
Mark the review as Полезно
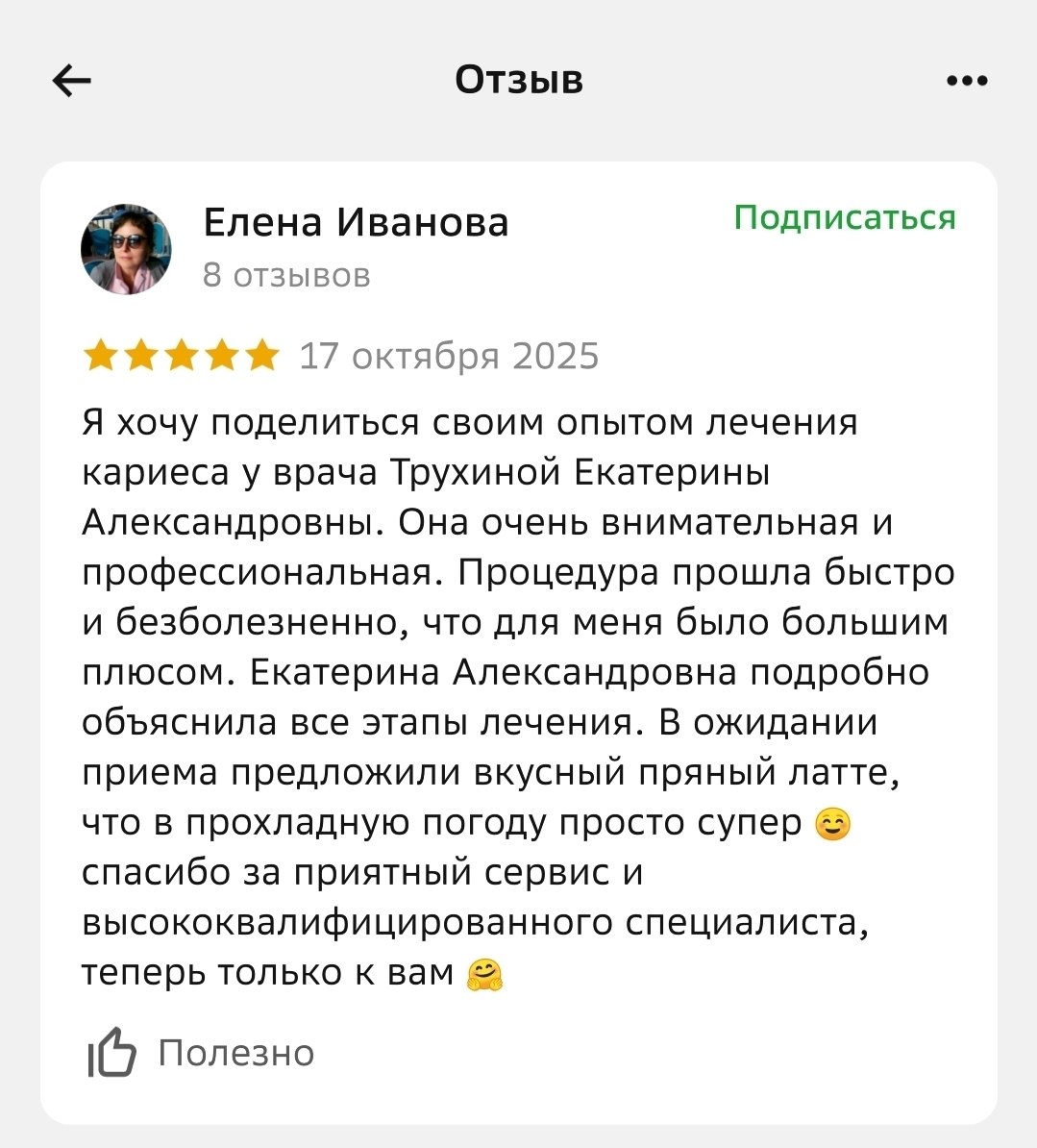[202, 1053]
